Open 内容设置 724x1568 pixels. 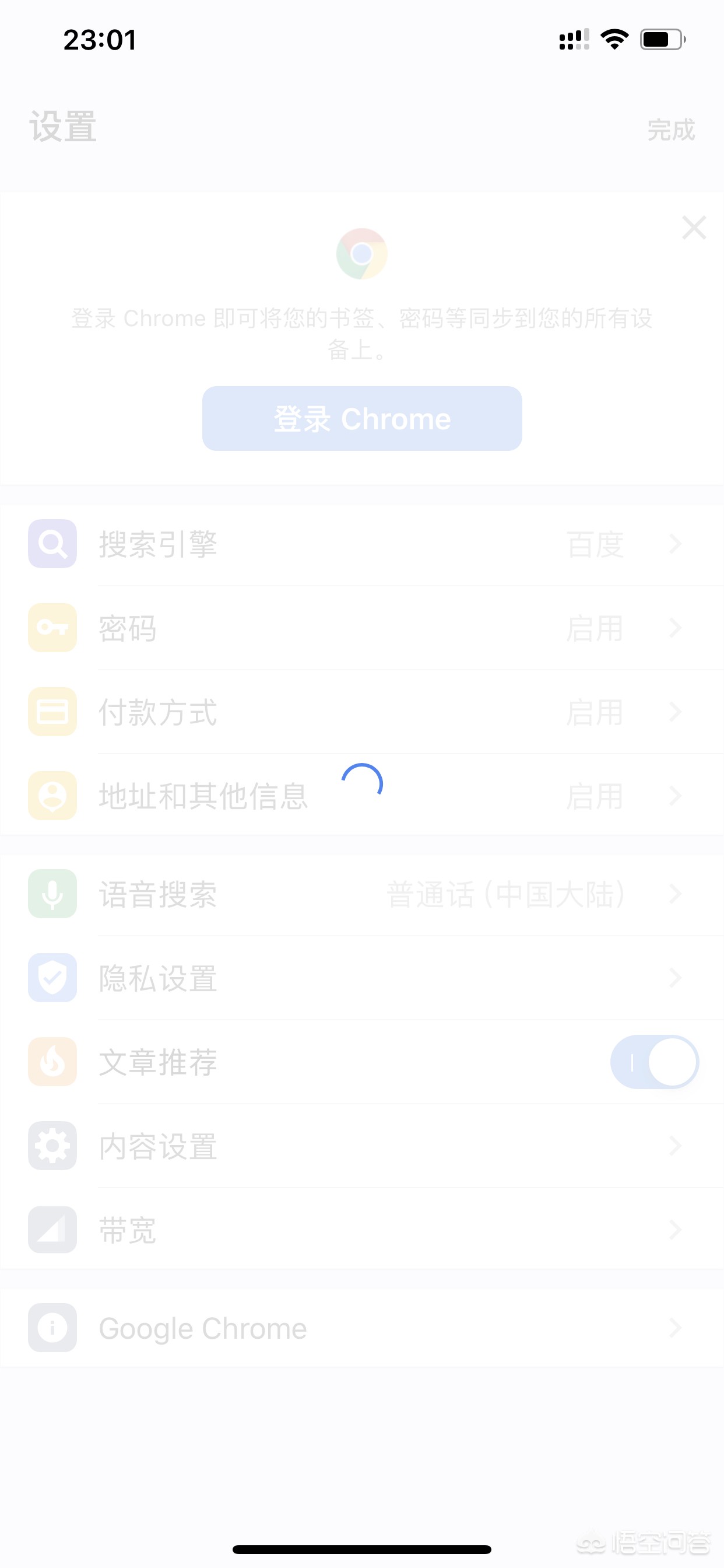point(362,1146)
